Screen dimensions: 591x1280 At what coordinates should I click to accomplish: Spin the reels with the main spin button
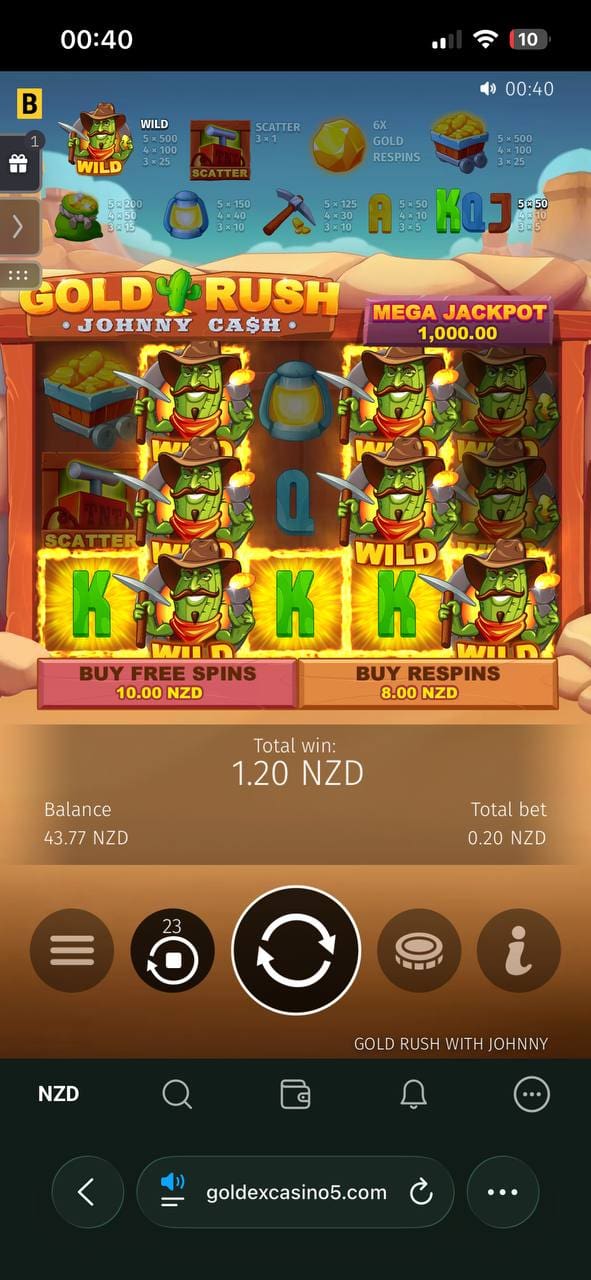coord(296,951)
